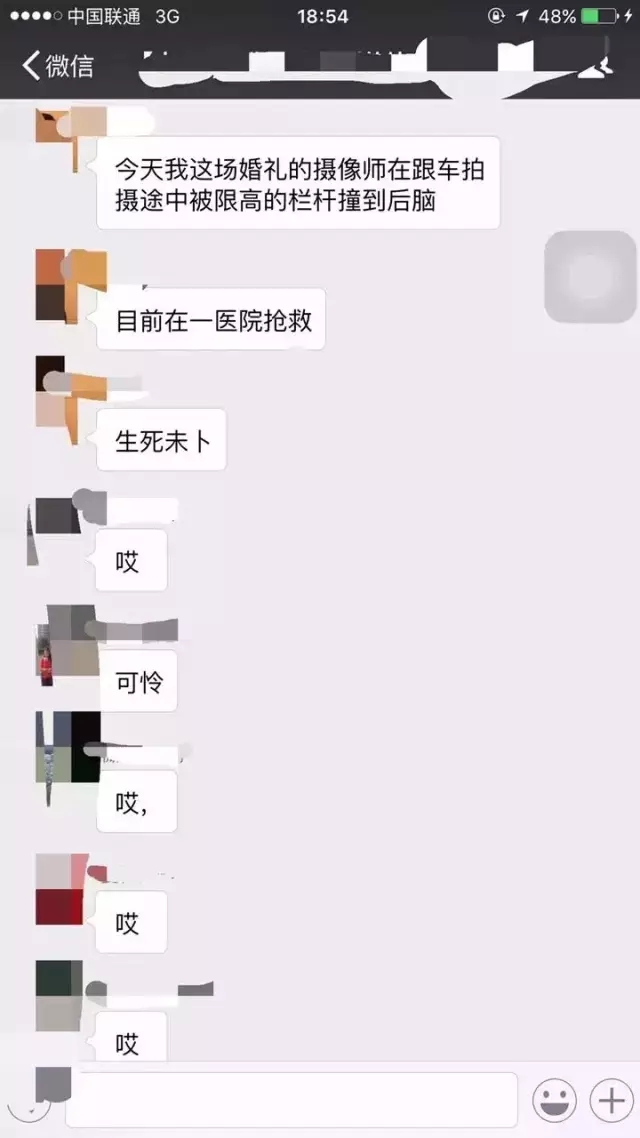Open the AssistiveTouch floating button
The width and height of the screenshot is (640, 1138).
(x=589, y=277)
